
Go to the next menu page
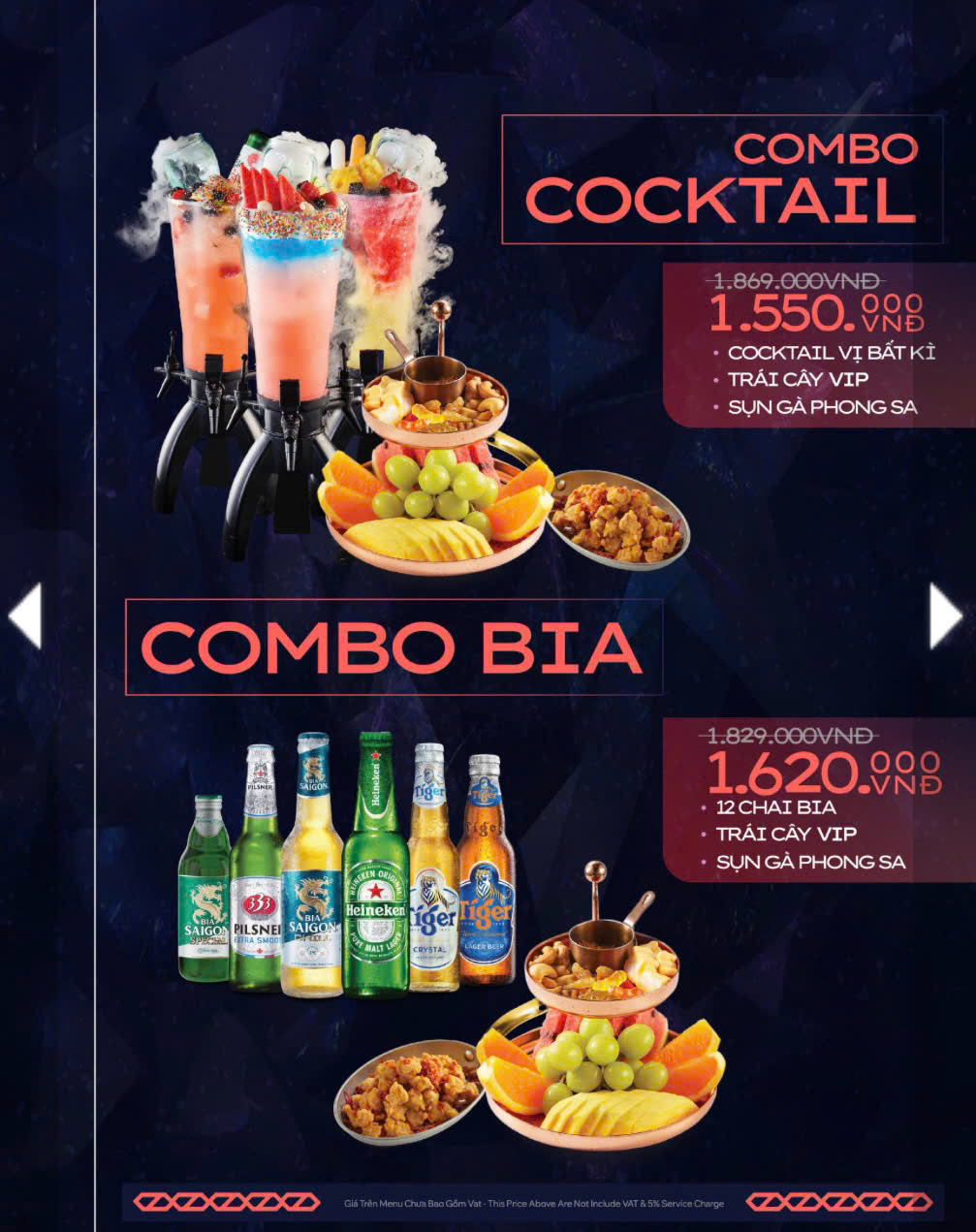tap(945, 615)
